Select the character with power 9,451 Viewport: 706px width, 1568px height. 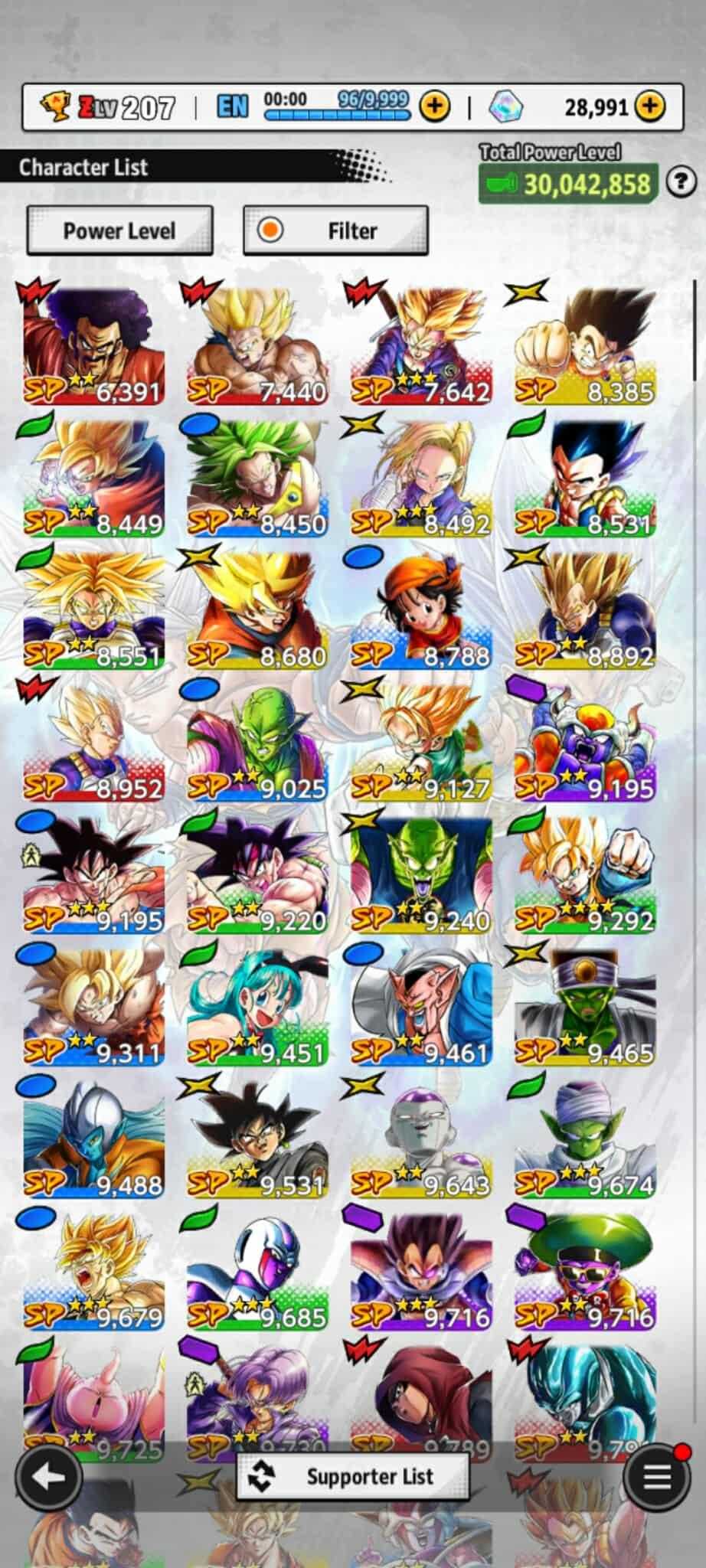coord(257,1008)
